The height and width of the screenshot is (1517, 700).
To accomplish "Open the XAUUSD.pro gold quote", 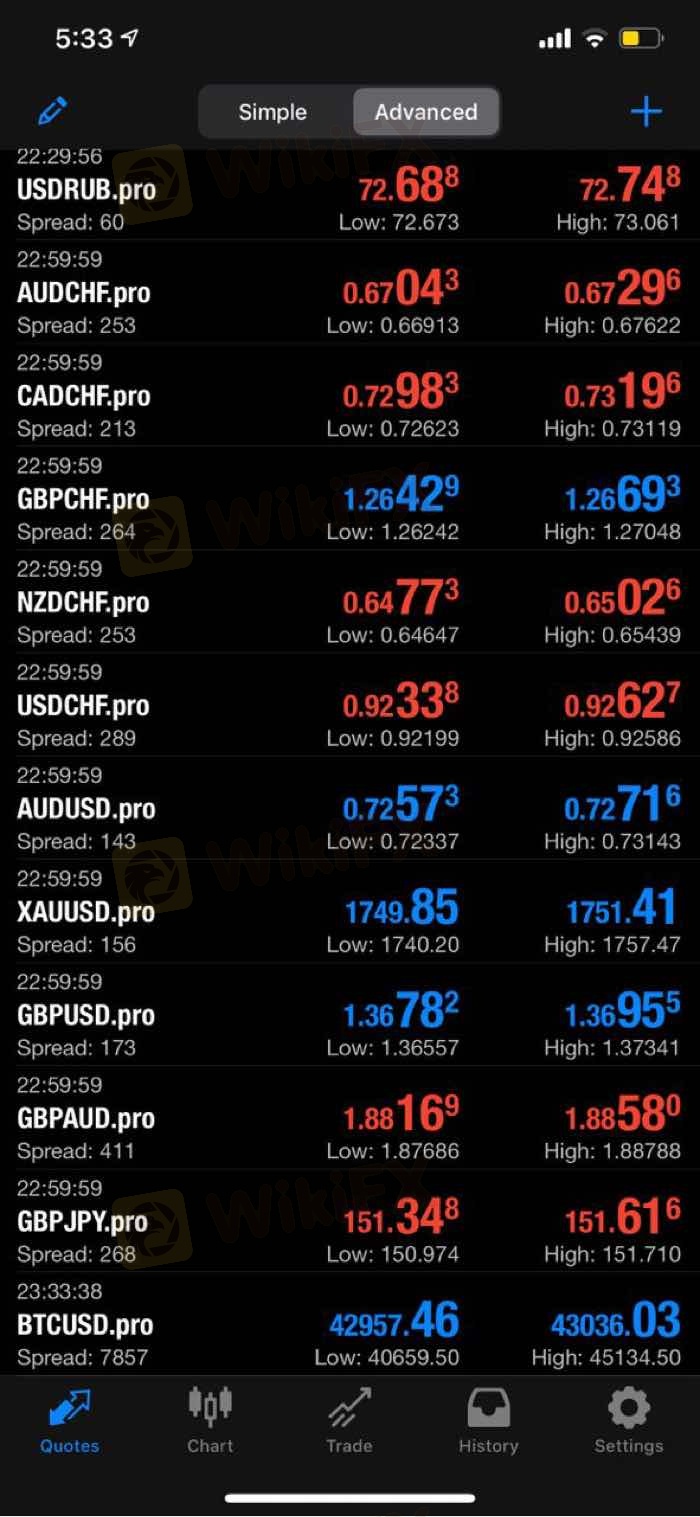I will click(350, 910).
